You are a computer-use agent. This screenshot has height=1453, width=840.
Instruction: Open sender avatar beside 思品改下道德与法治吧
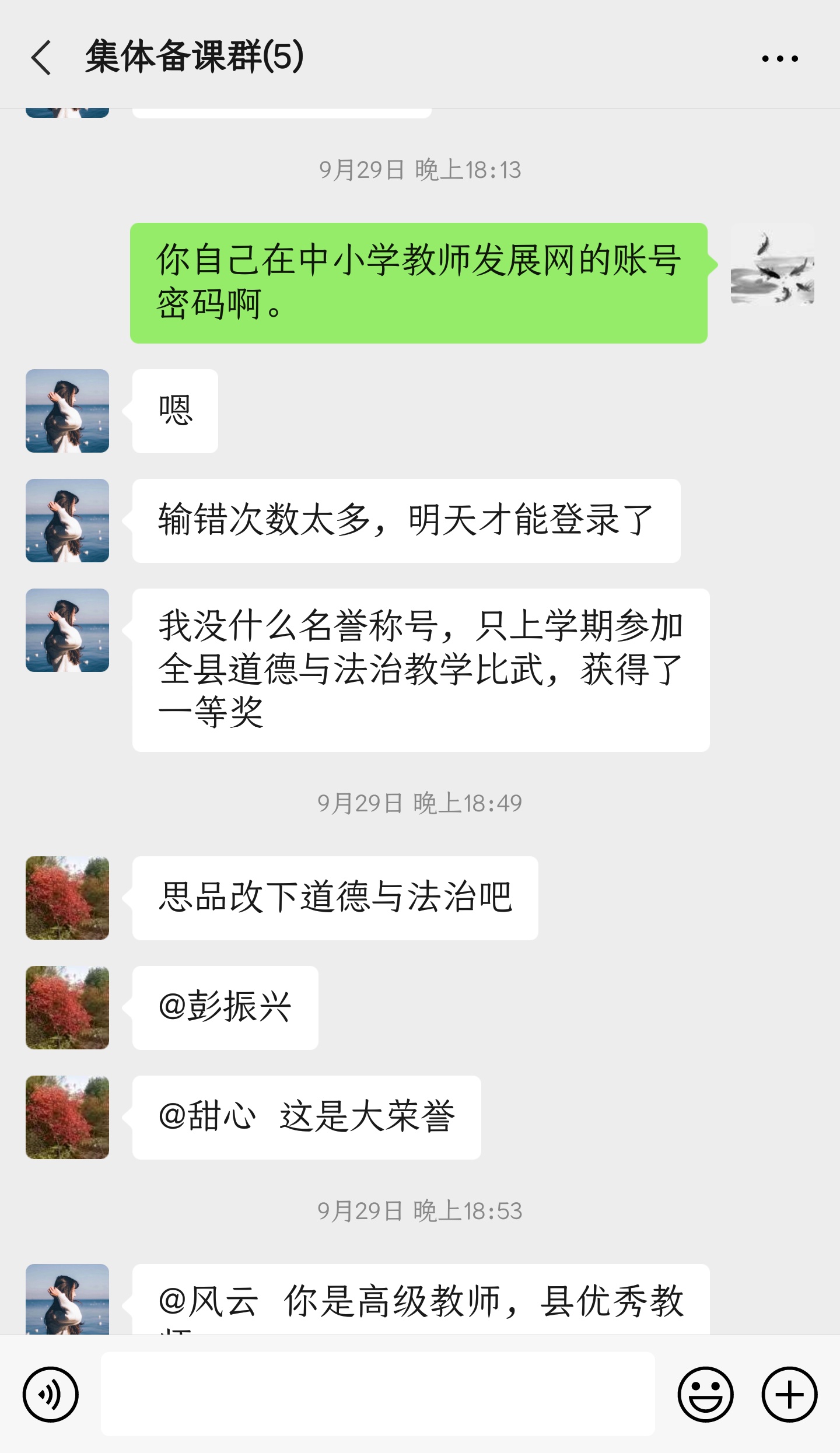coord(67,898)
